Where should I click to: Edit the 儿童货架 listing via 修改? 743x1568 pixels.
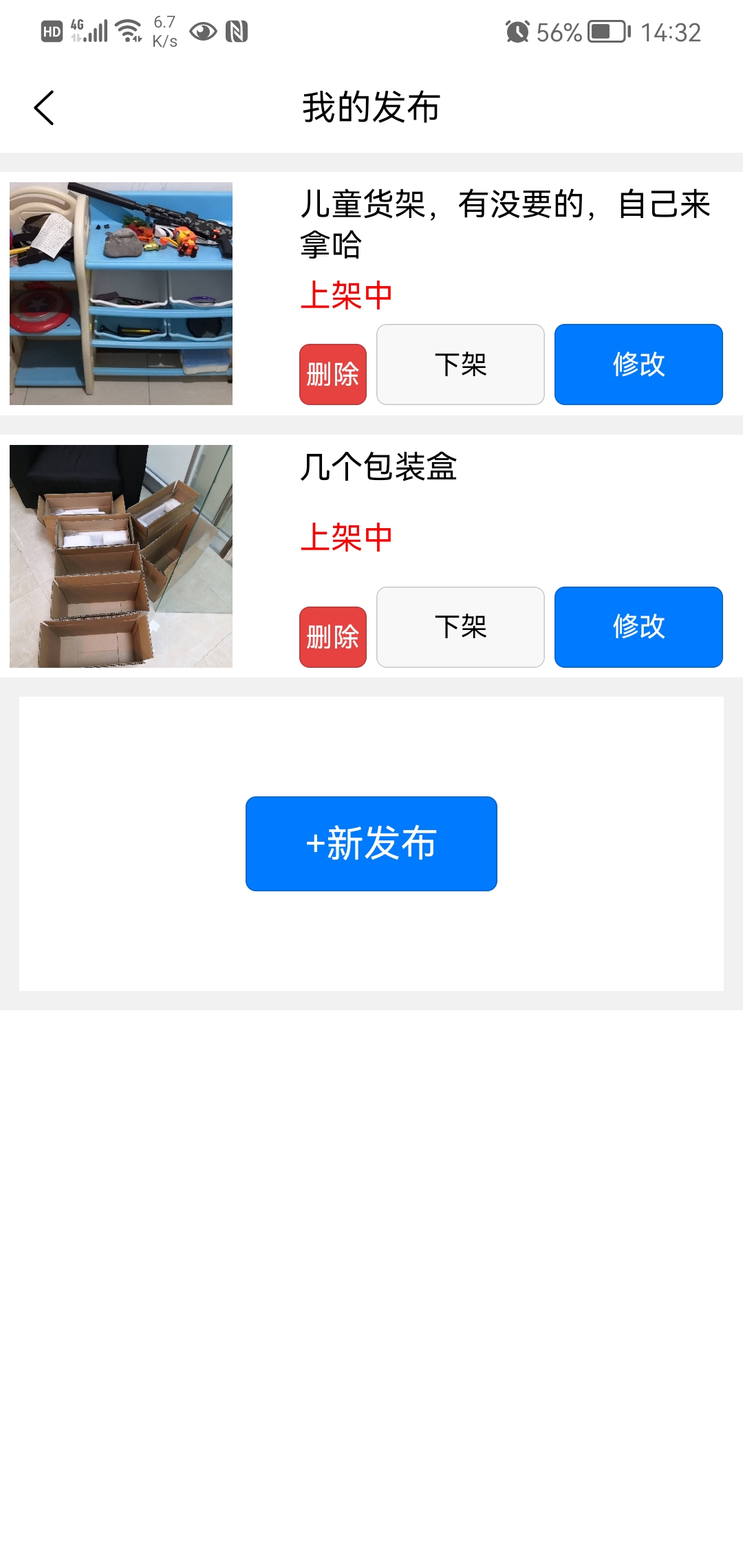point(638,364)
